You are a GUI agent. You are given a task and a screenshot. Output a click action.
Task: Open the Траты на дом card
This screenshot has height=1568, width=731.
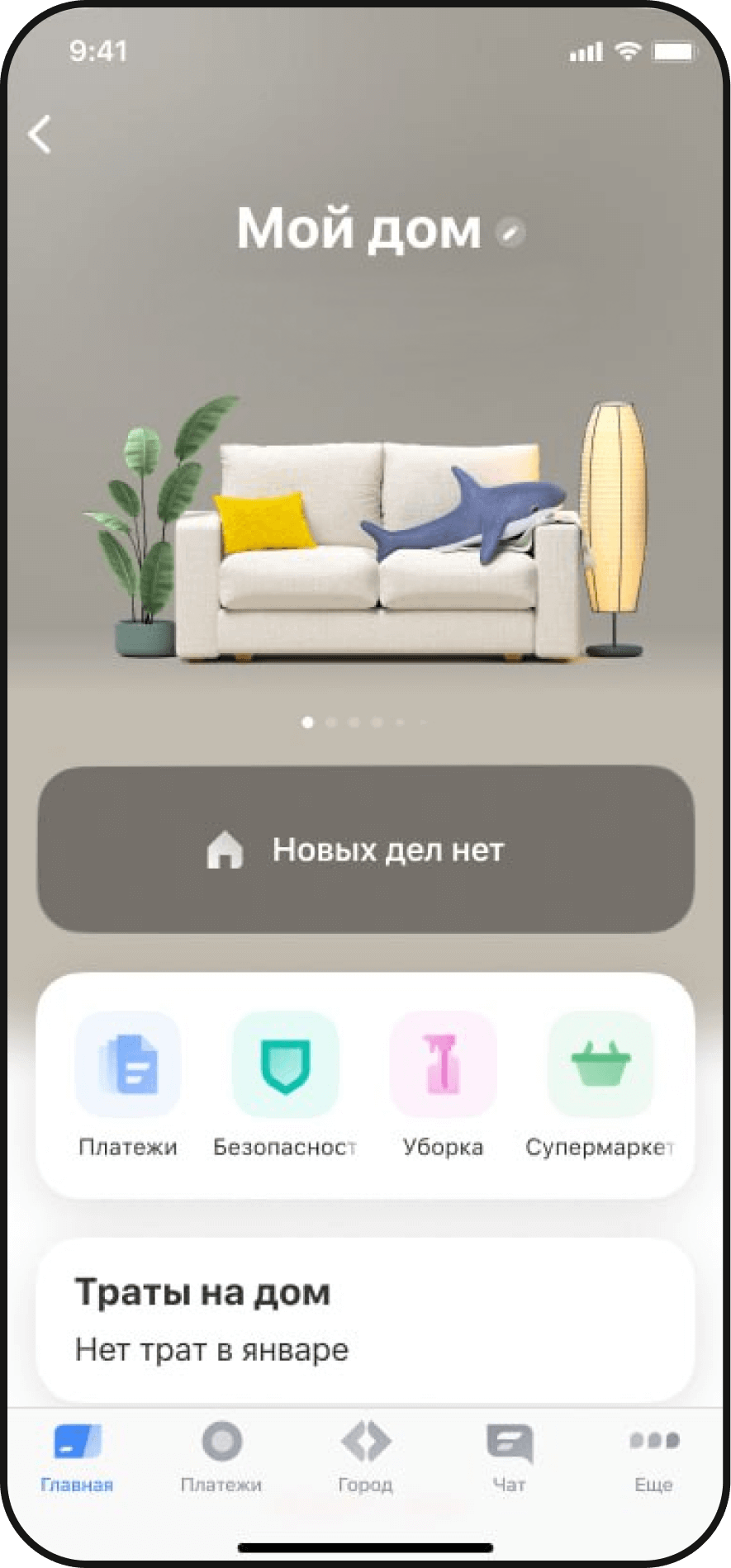pos(365,1319)
